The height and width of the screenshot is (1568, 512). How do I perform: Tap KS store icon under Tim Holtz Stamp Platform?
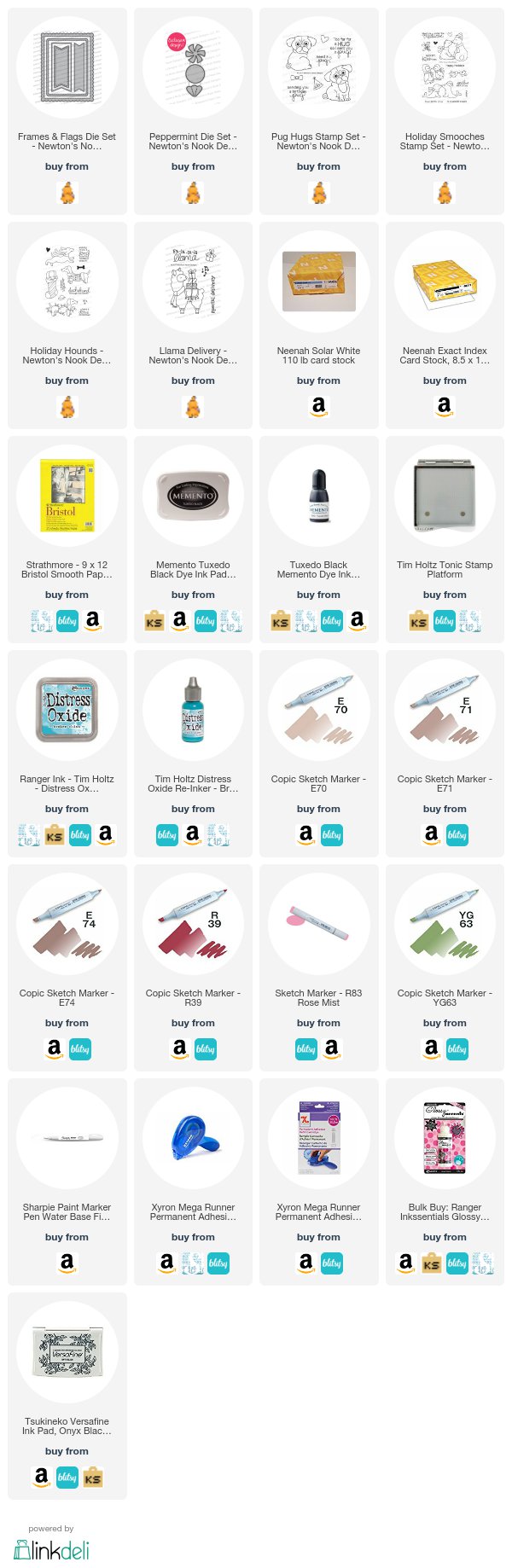click(419, 621)
